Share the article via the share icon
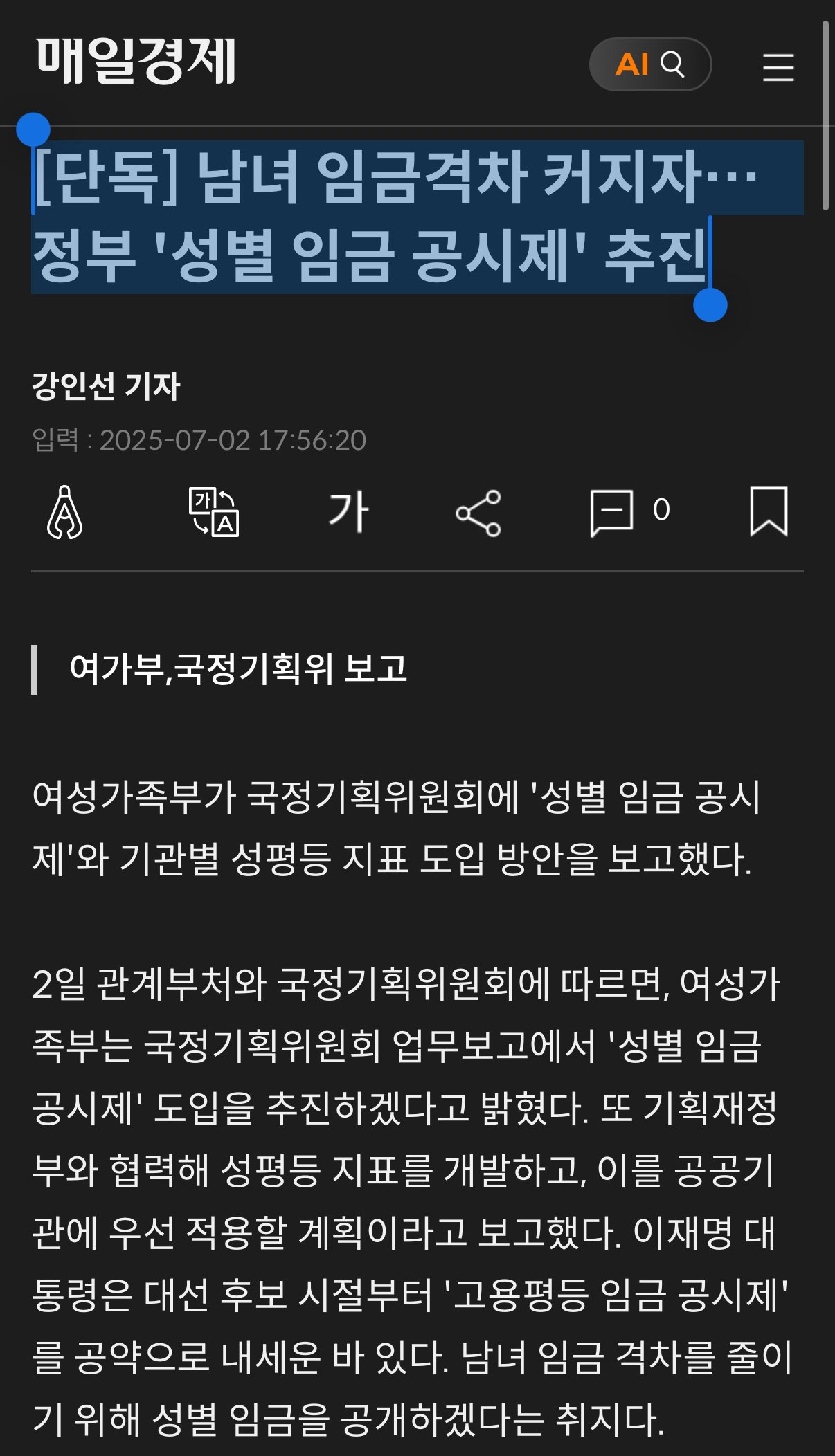835x1456 pixels. tap(481, 512)
